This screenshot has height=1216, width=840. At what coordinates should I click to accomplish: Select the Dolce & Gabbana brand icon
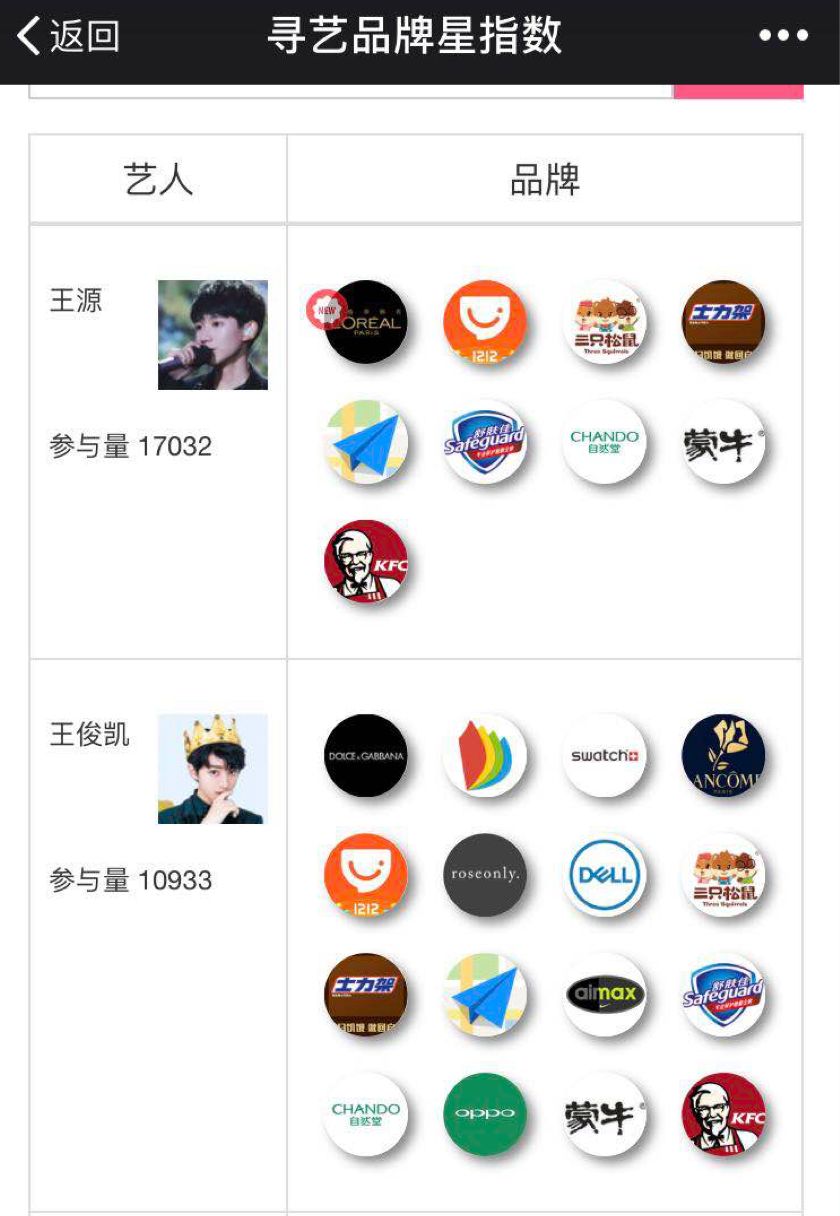coord(366,756)
